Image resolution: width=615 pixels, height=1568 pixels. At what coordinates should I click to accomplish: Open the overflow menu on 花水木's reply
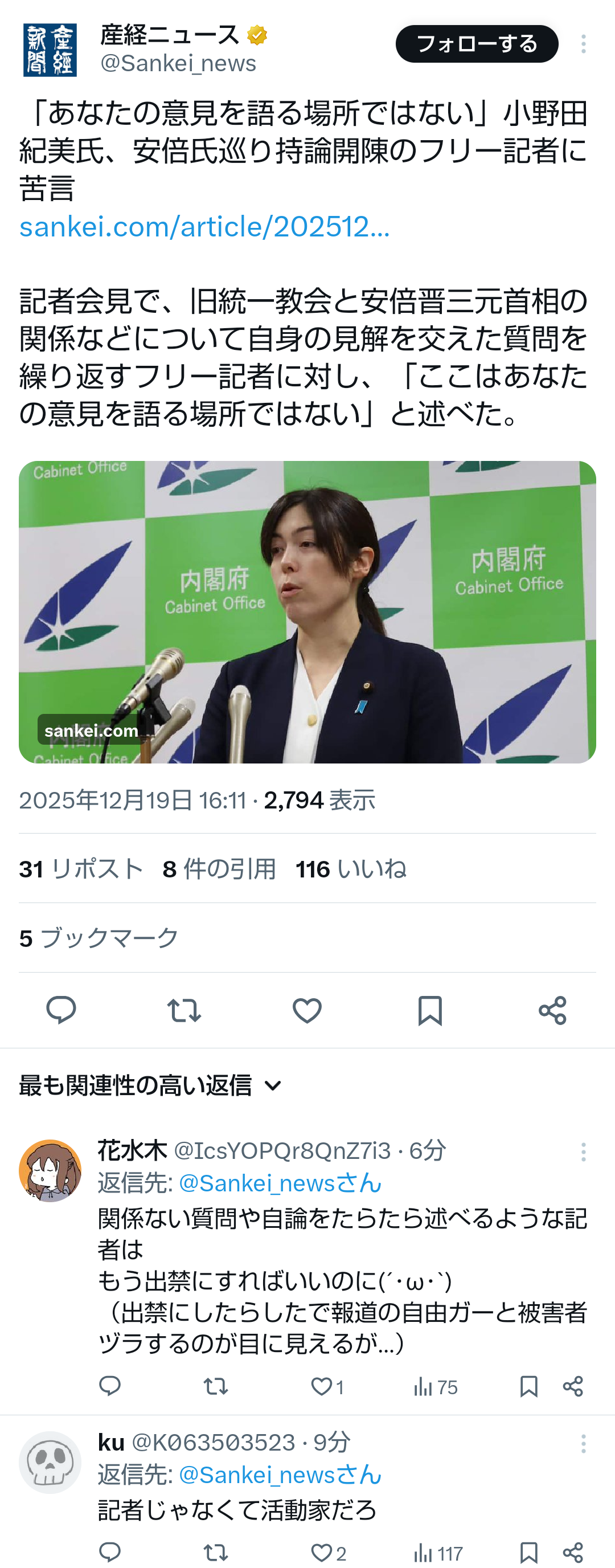tap(583, 1151)
